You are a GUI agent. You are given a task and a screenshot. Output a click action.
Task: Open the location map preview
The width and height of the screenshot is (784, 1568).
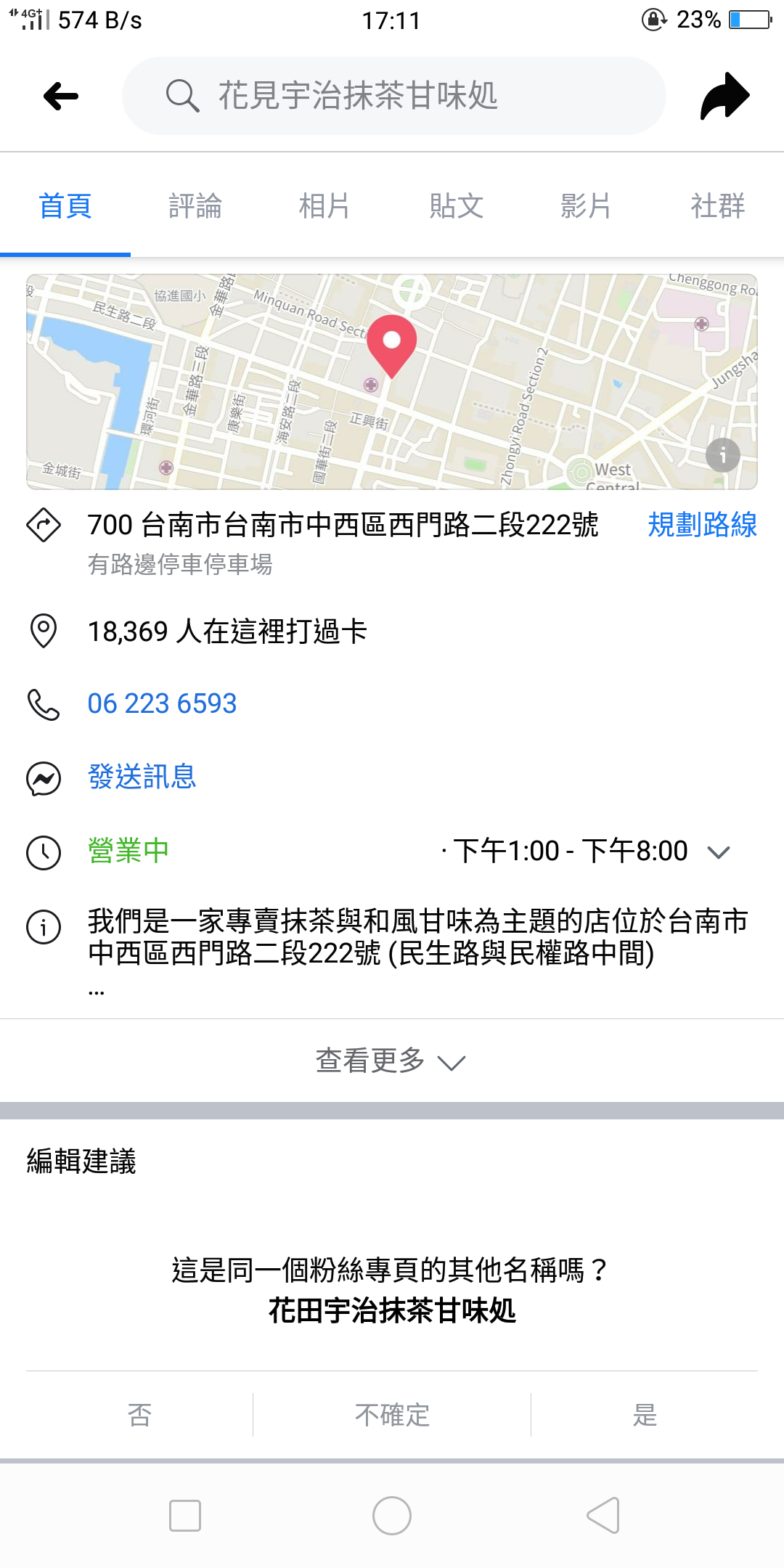392,382
